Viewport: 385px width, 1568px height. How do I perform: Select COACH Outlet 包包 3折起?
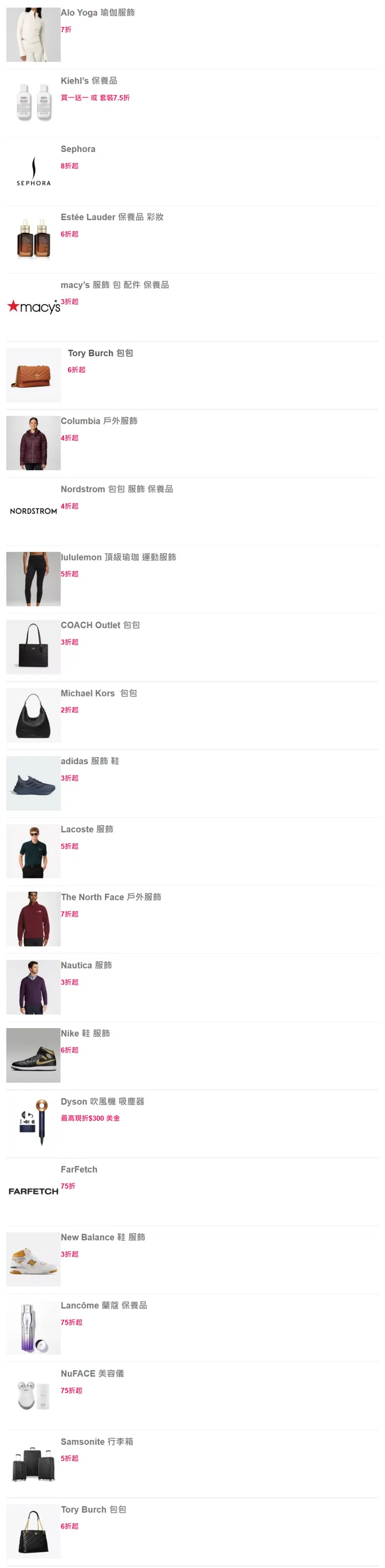coord(100,625)
